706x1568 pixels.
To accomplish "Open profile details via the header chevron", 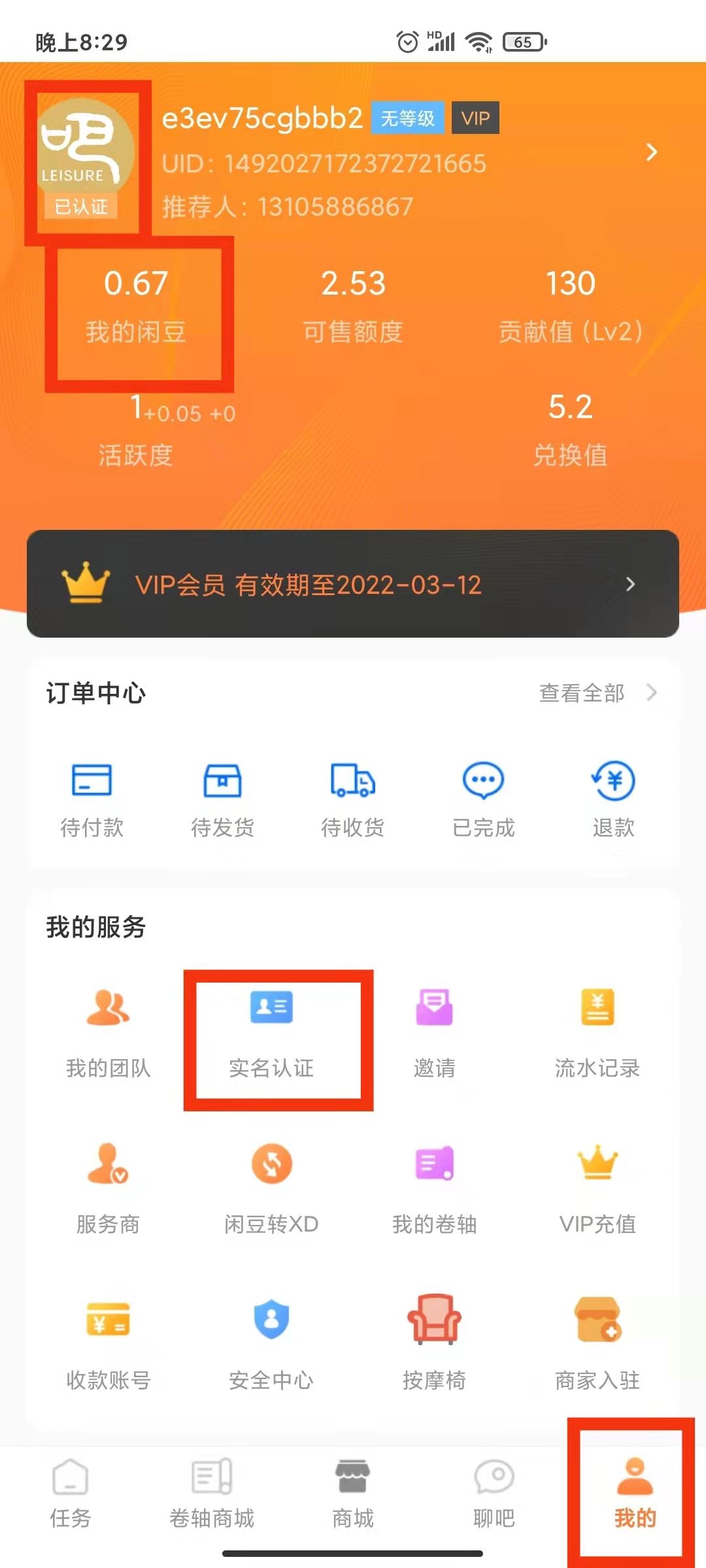I will point(651,152).
